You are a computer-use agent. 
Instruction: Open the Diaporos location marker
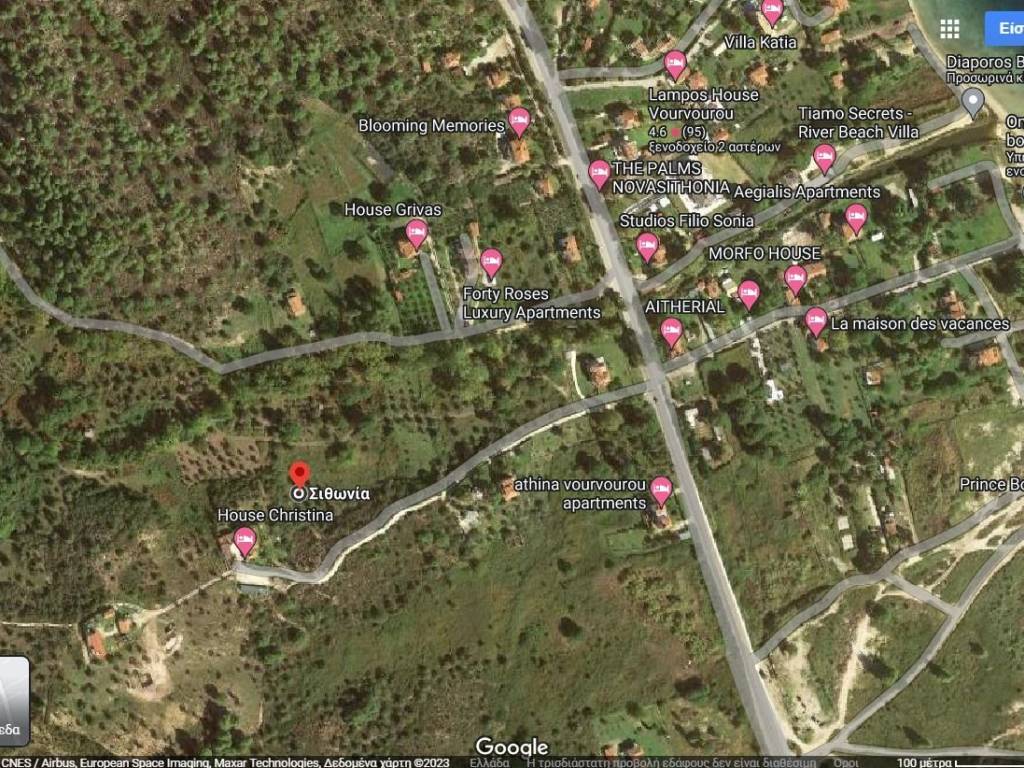972,100
